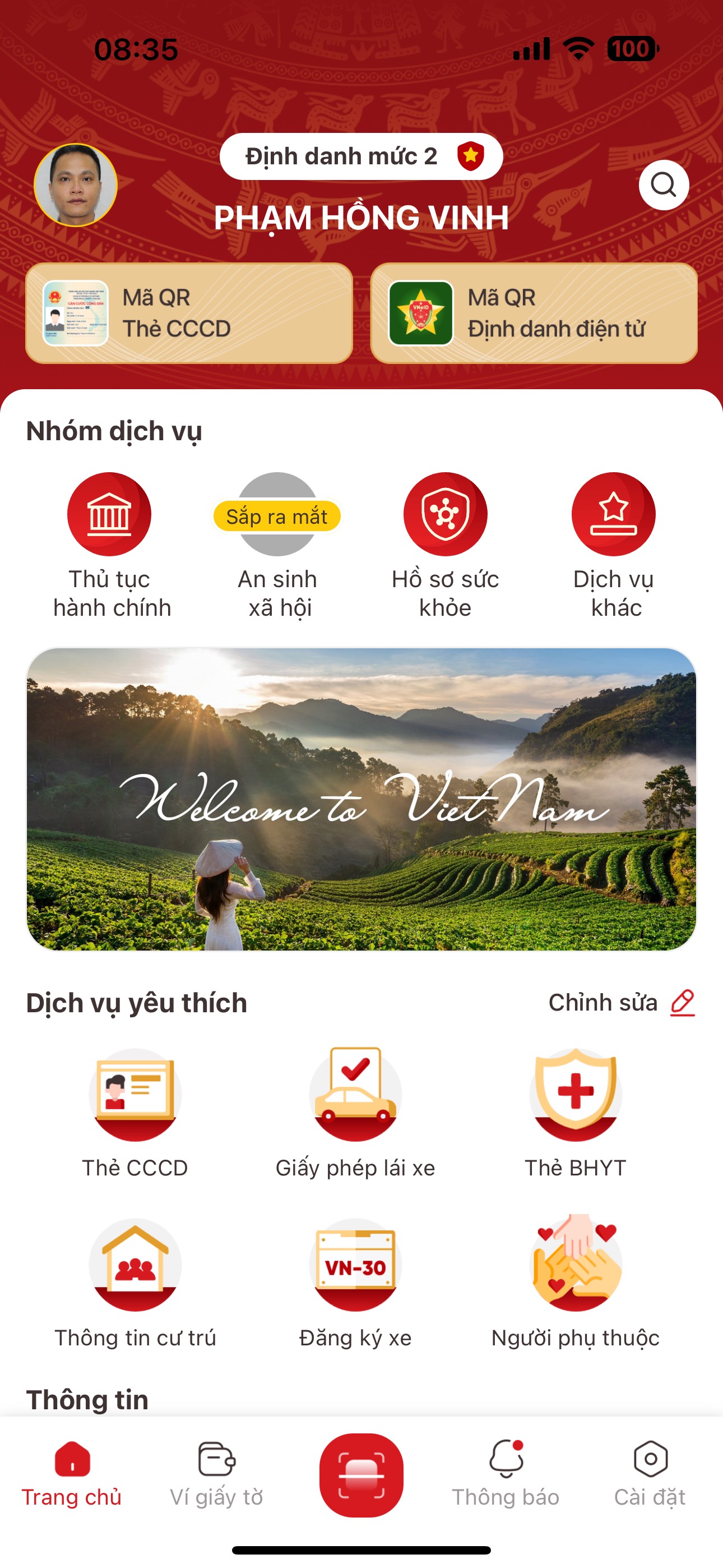Tap the search magnifier icon
This screenshot has width=723, height=1568.
tap(664, 185)
